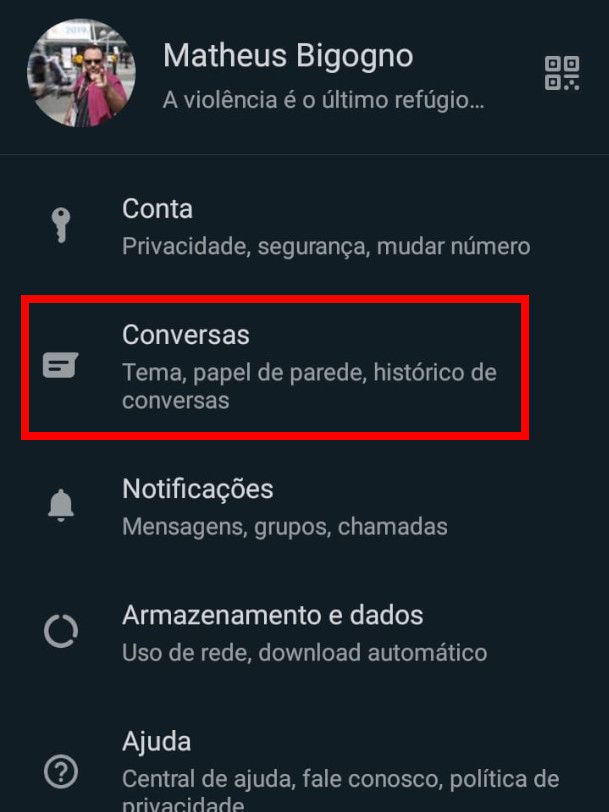Open Matheus Bigogno profile row

(288, 74)
